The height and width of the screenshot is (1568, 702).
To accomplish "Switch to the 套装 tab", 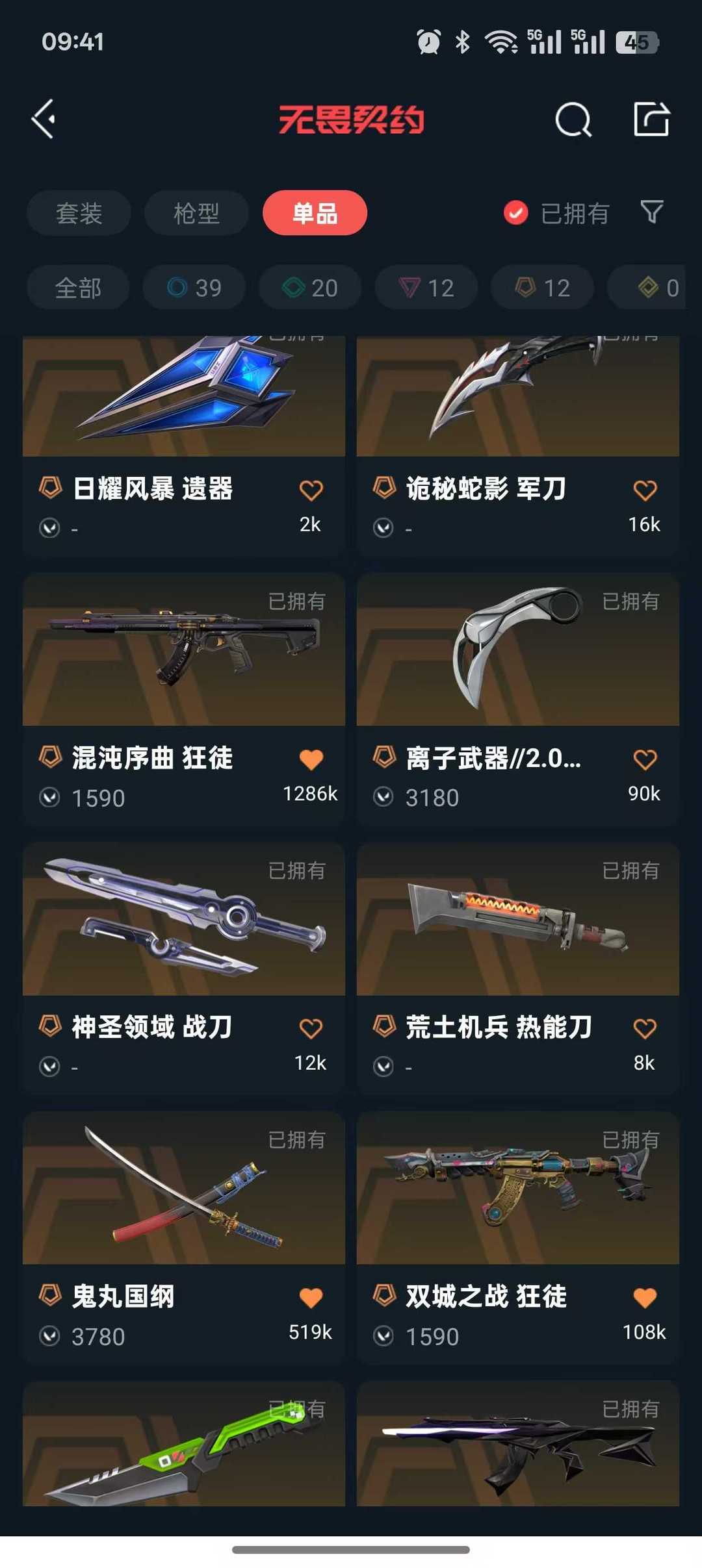I will pyautogui.click(x=79, y=213).
